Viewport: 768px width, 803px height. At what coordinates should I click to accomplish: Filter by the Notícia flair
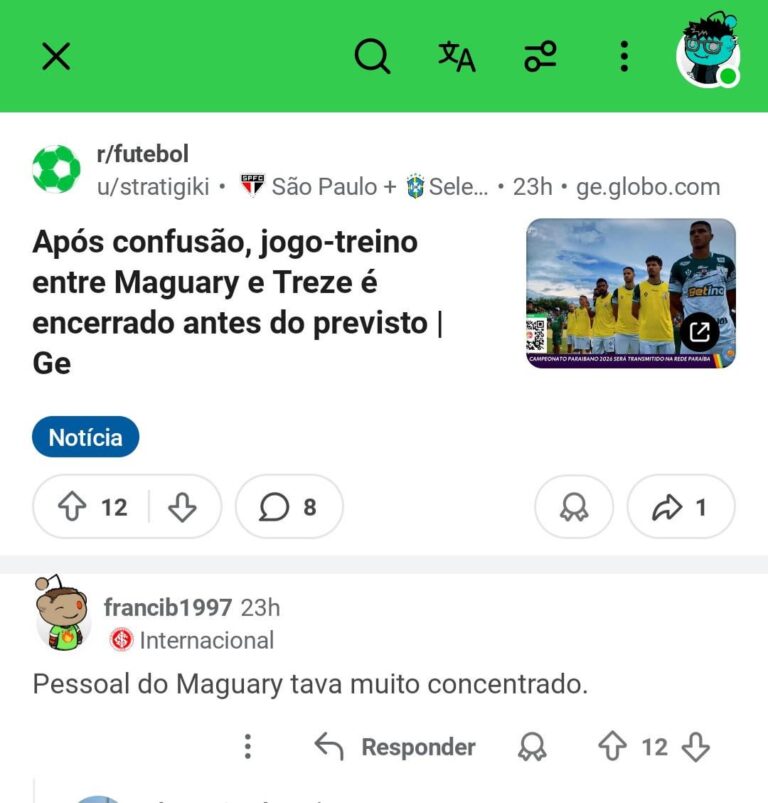86,437
